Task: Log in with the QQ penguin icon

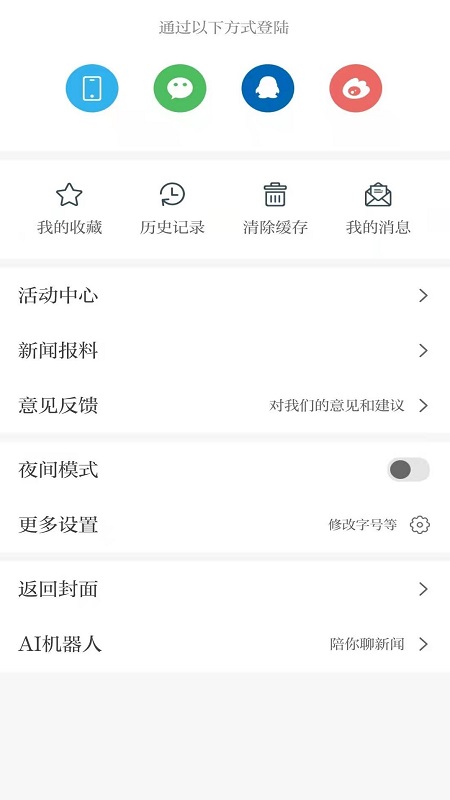Action: tap(268, 88)
